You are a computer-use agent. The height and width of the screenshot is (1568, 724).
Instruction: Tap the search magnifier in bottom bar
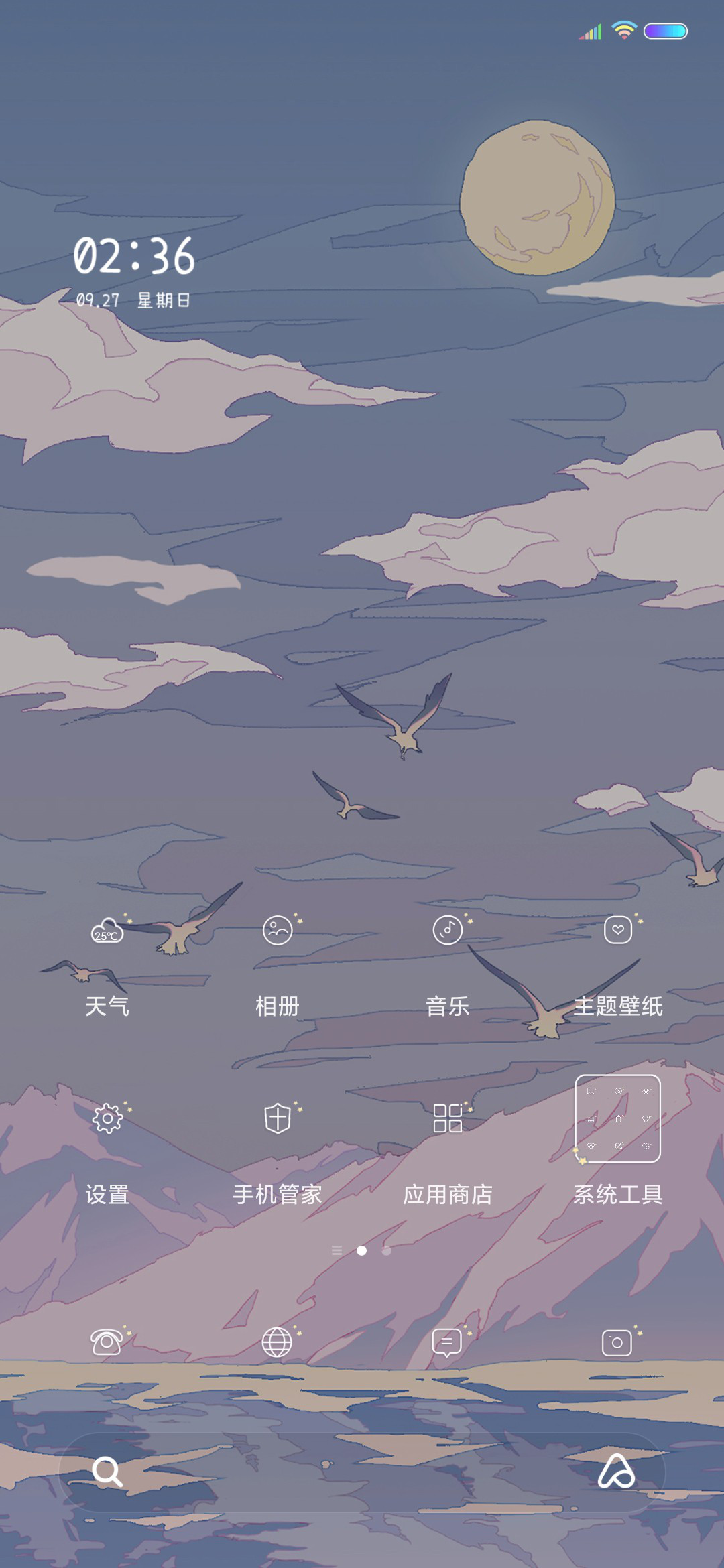tap(107, 1472)
